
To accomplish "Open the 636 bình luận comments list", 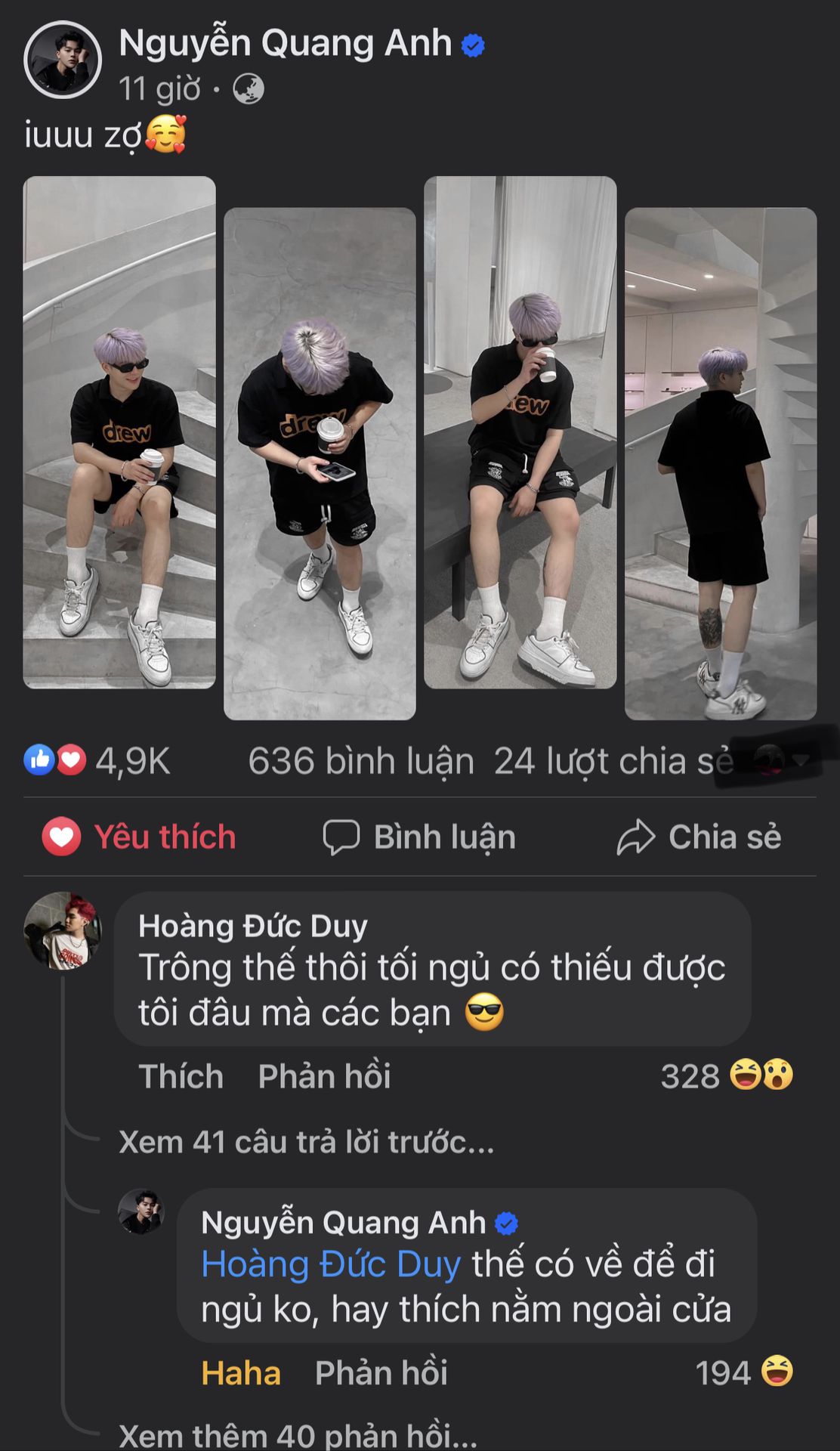I will click(x=361, y=761).
